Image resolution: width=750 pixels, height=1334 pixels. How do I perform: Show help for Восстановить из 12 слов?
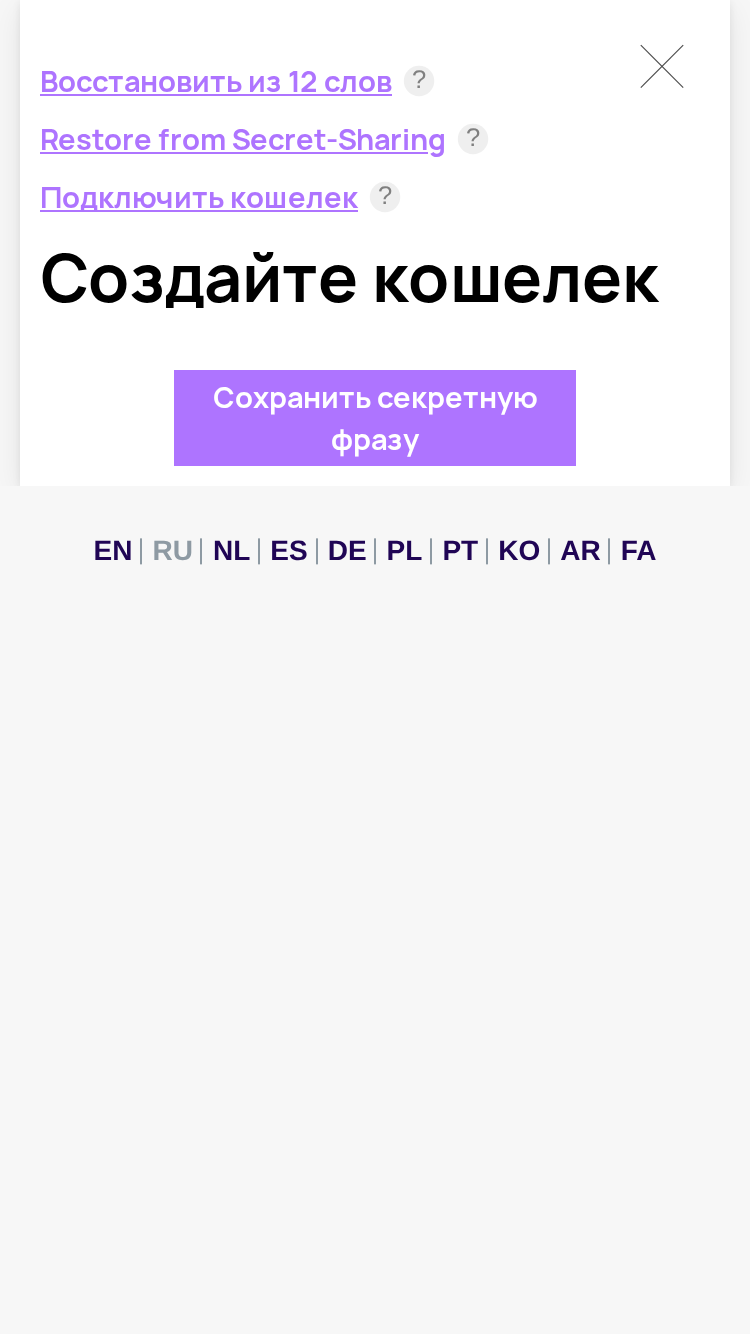pos(419,81)
